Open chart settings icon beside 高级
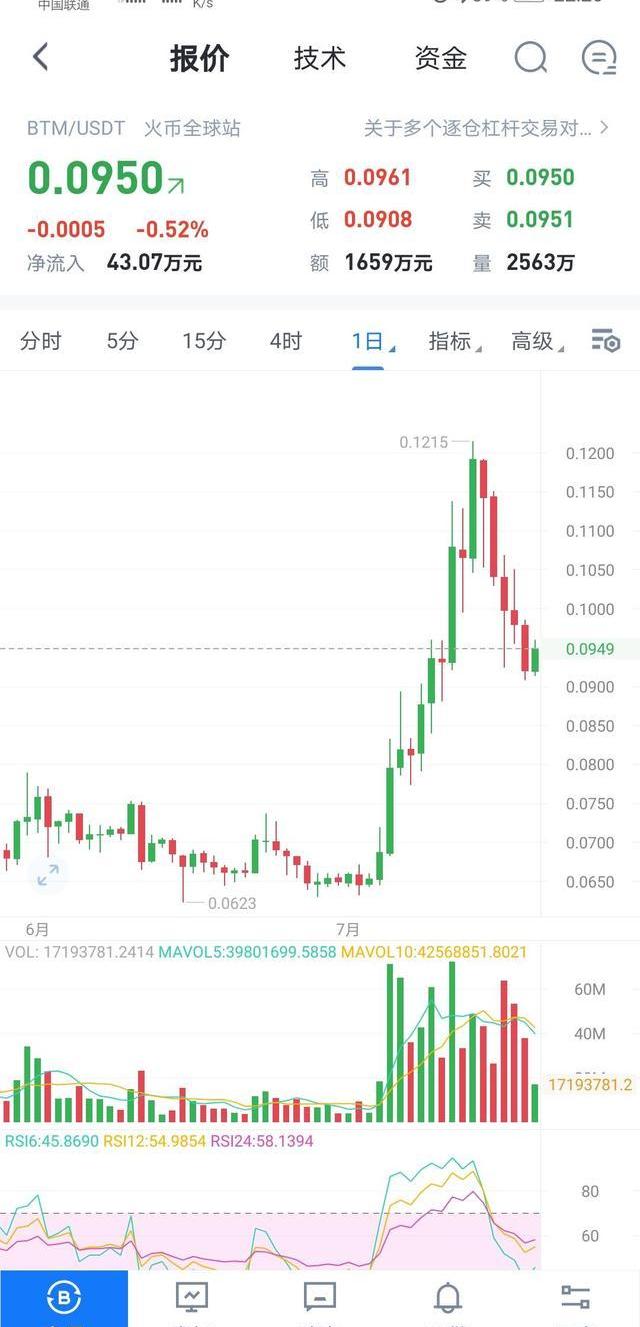The image size is (640, 1327). (605, 341)
